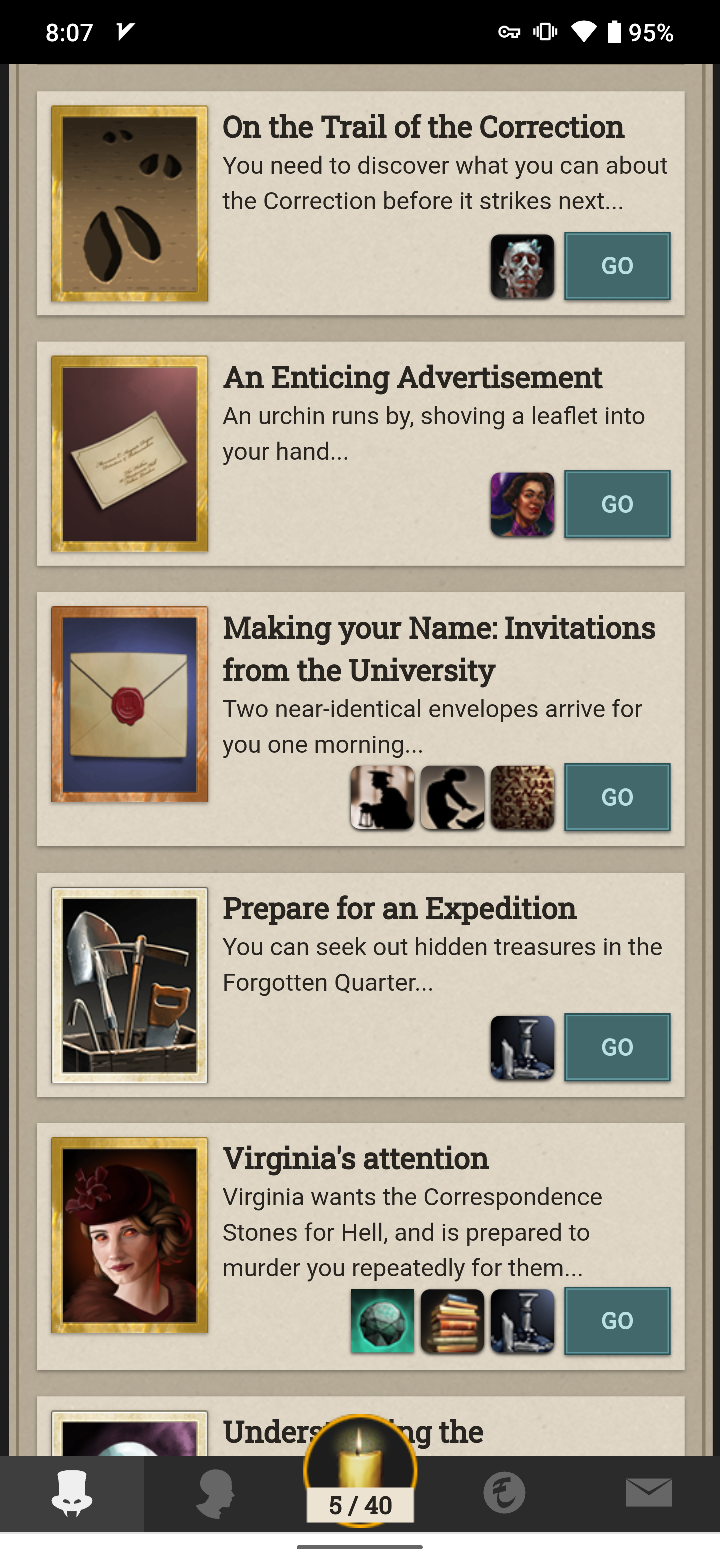This screenshot has width=720, height=1560.
Task: Open the Echo Bazaar currency tab
Action: tap(504, 1494)
